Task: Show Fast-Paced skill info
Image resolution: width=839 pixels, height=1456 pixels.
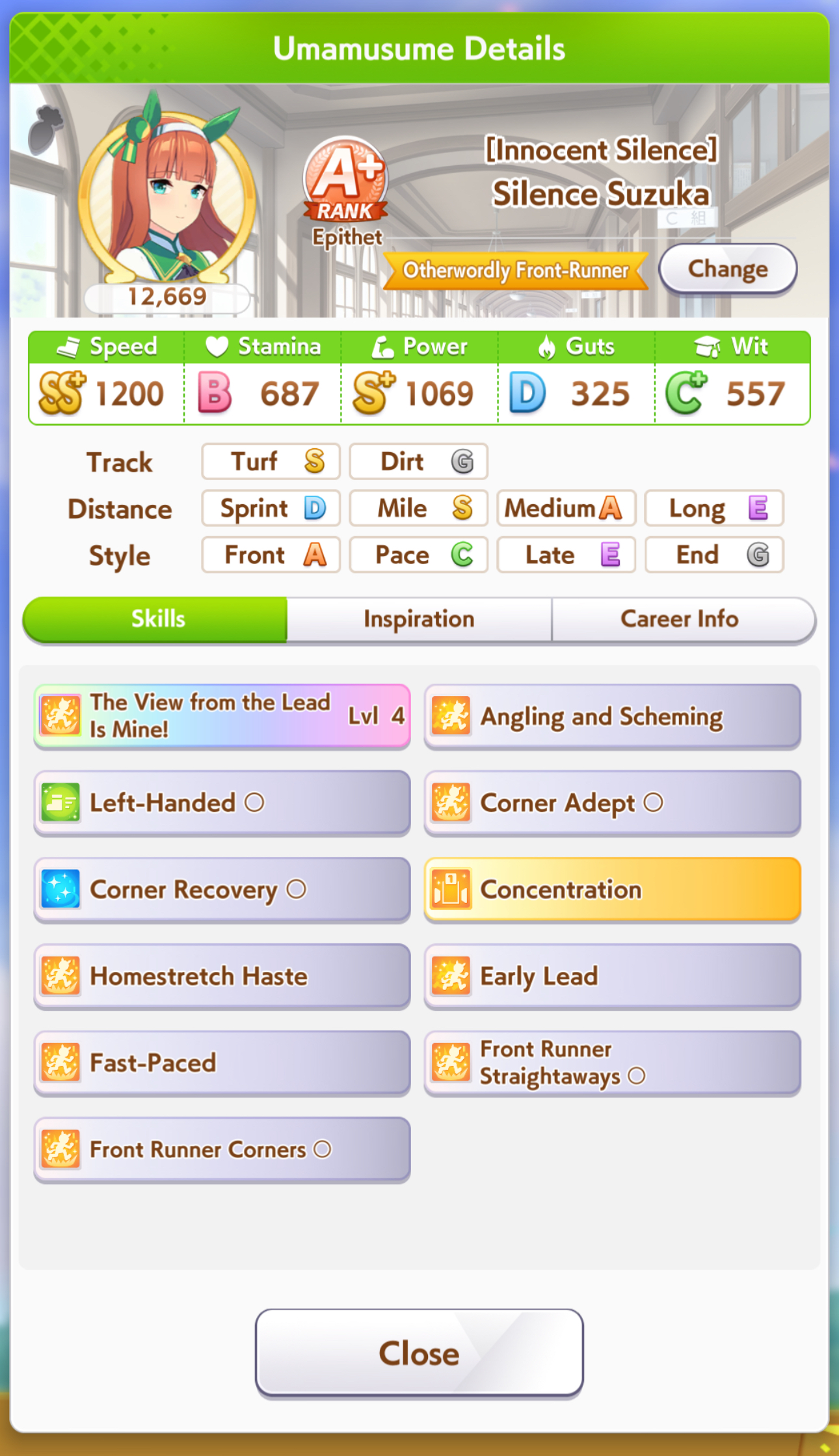Action: click(222, 1062)
